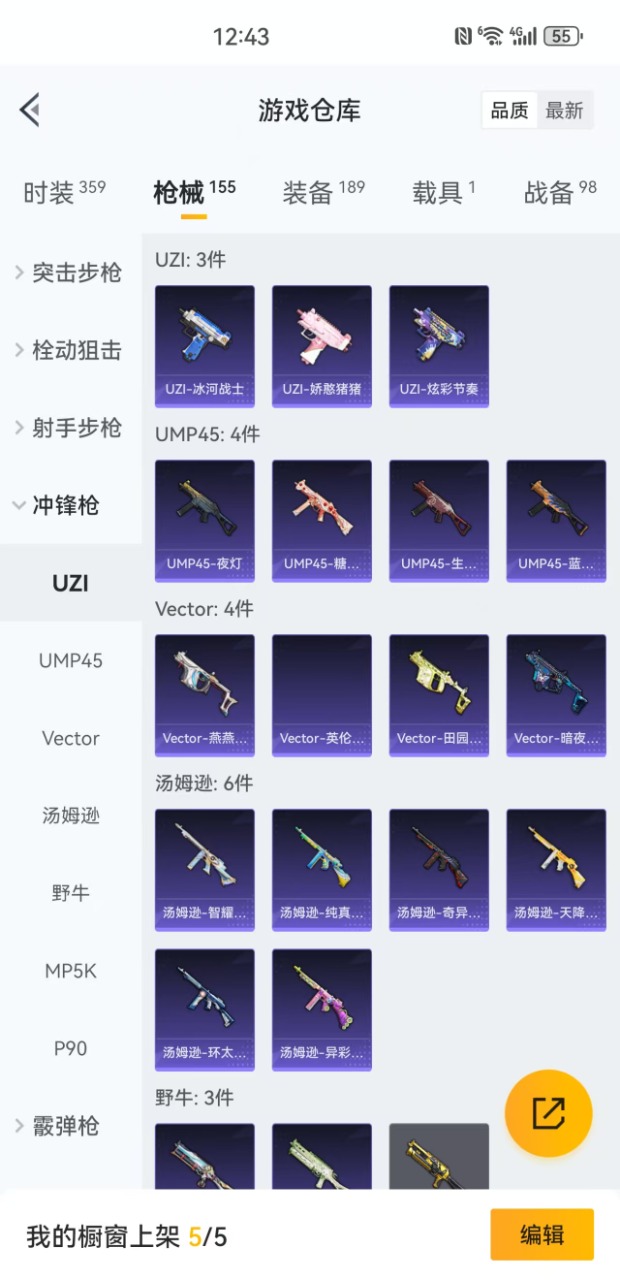Switch to the 战备 tab
The image size is (620, 1280).
point(559,192)
